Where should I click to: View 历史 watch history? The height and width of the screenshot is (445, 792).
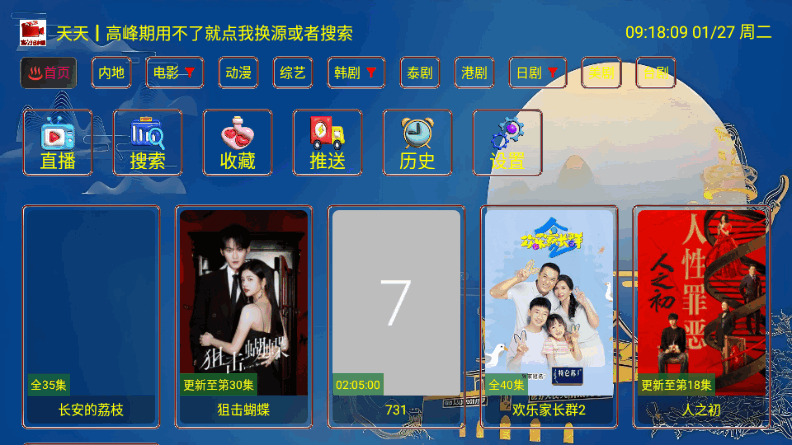pos(417,142)
